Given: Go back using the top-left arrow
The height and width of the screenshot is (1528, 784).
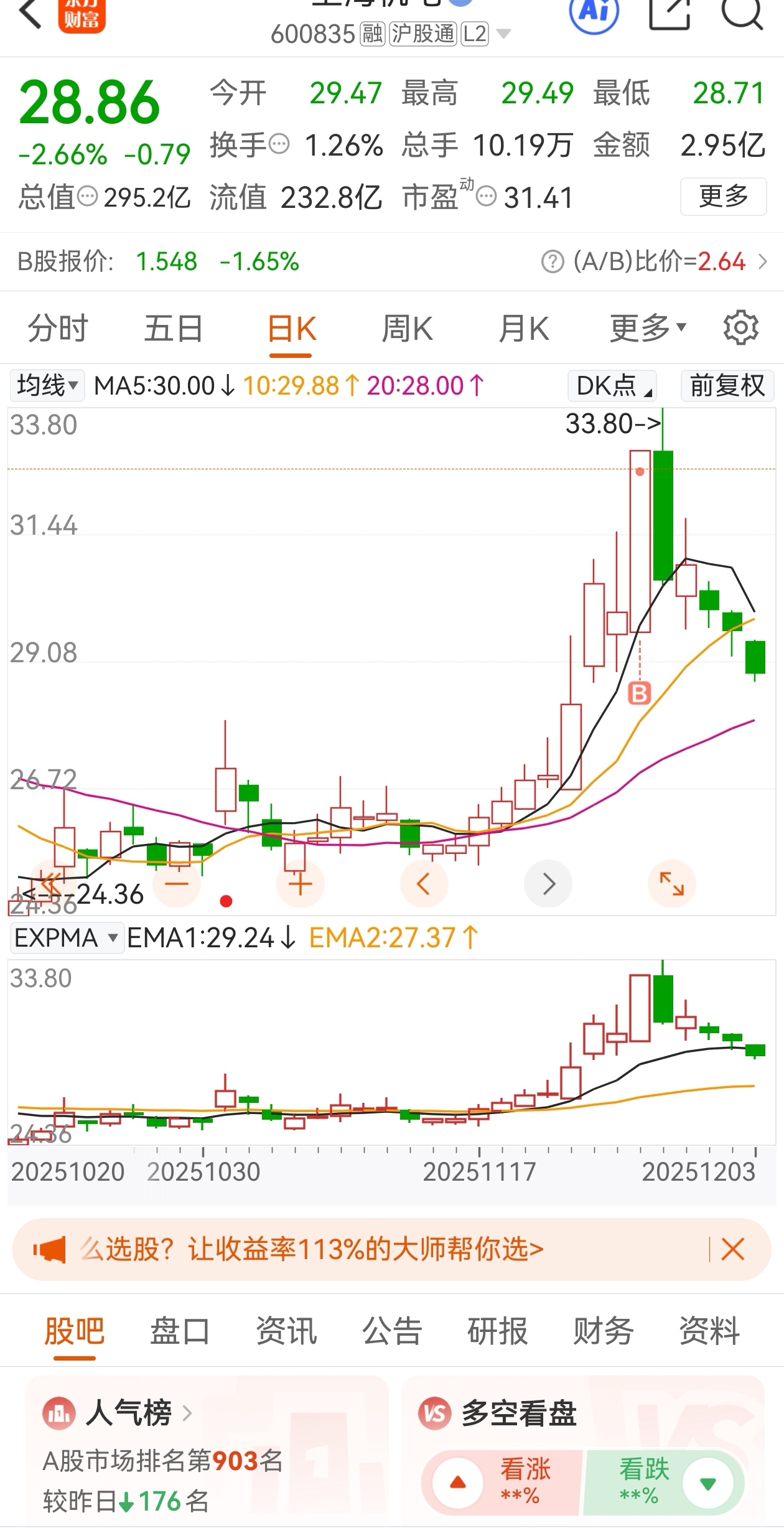Looking at the screenshot, I should (30, 14).
